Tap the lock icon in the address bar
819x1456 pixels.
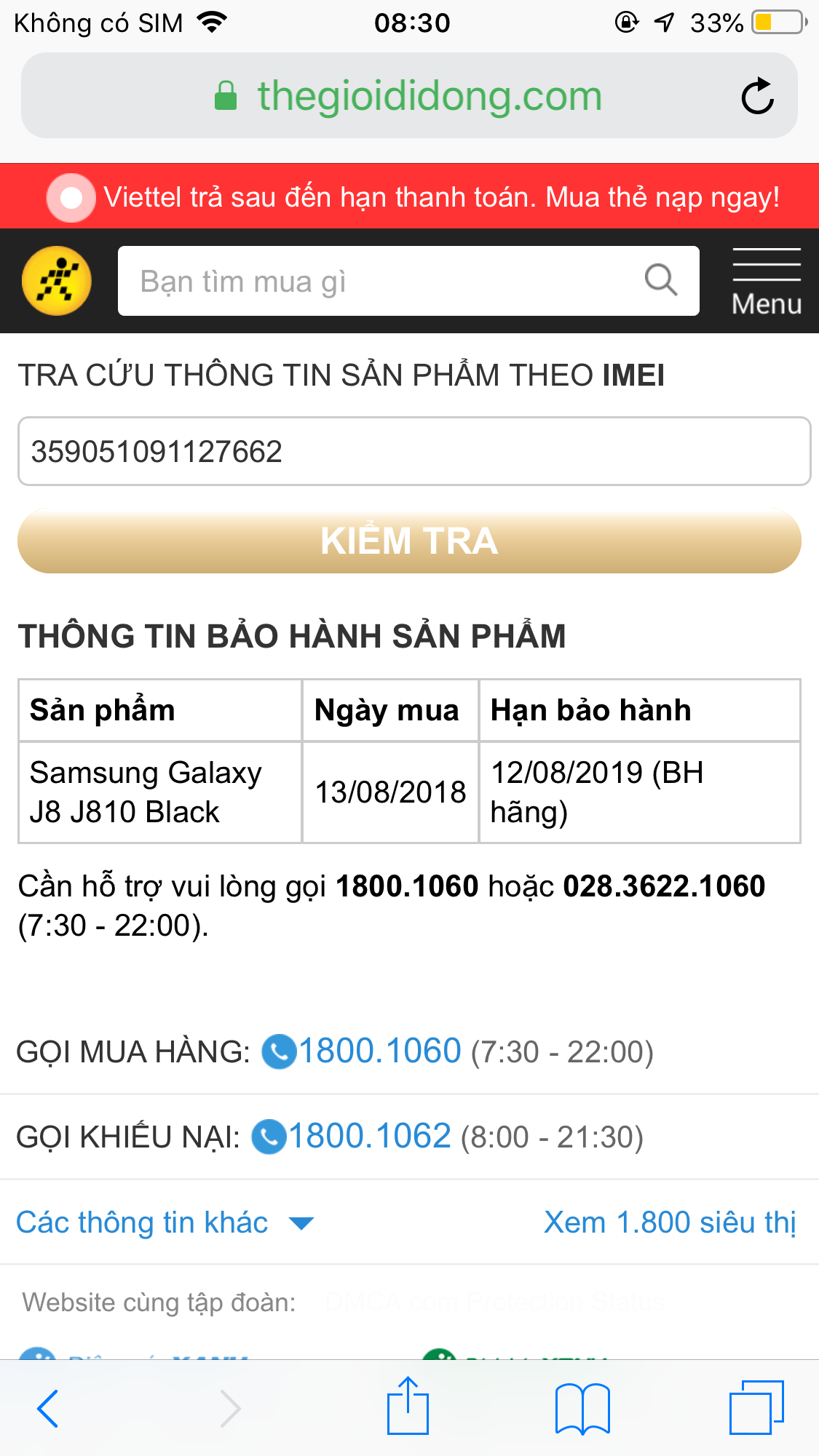pyautogui.click(x=226, y=95)
